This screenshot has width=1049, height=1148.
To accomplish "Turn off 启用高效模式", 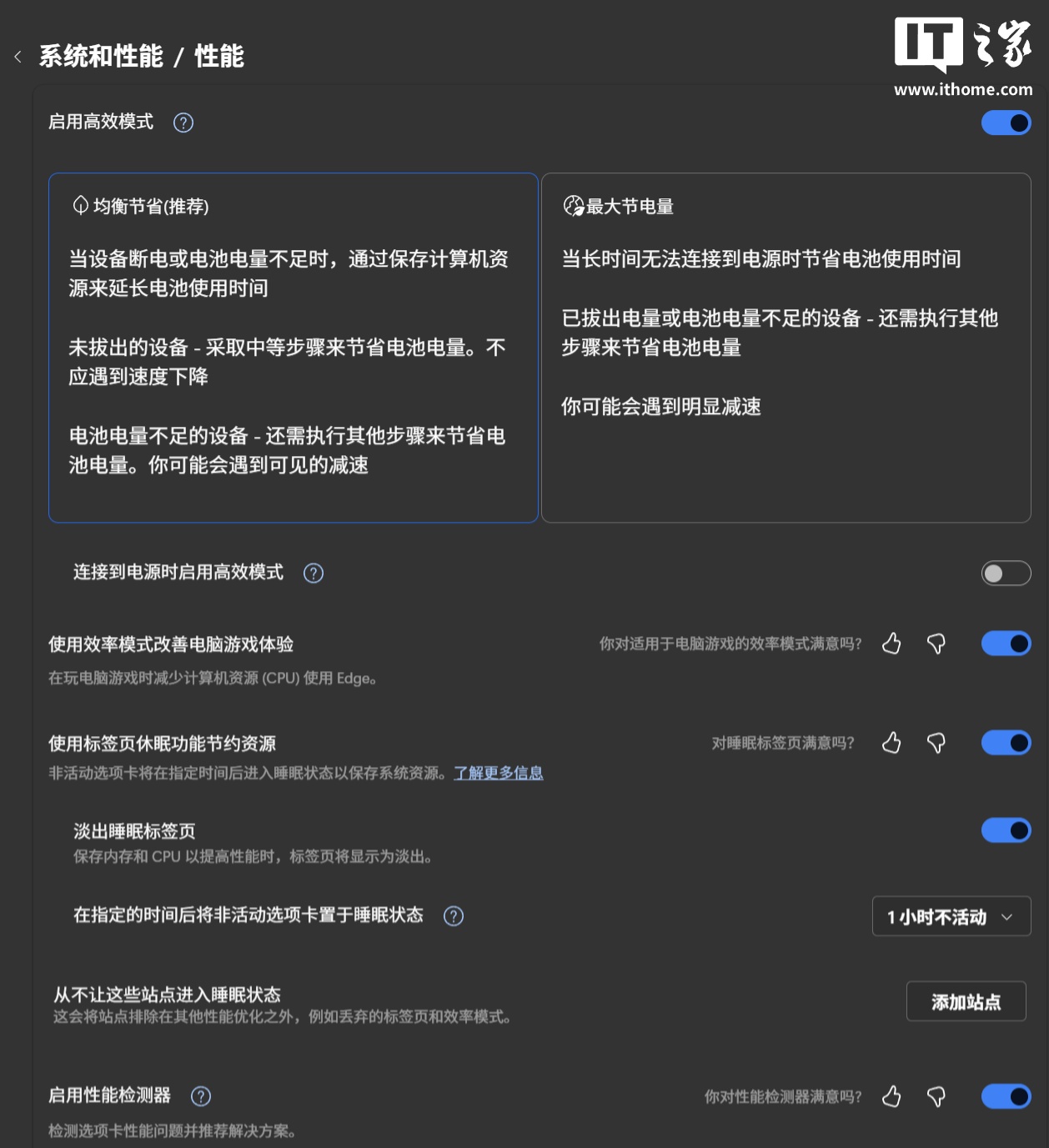I will 1006,123.
